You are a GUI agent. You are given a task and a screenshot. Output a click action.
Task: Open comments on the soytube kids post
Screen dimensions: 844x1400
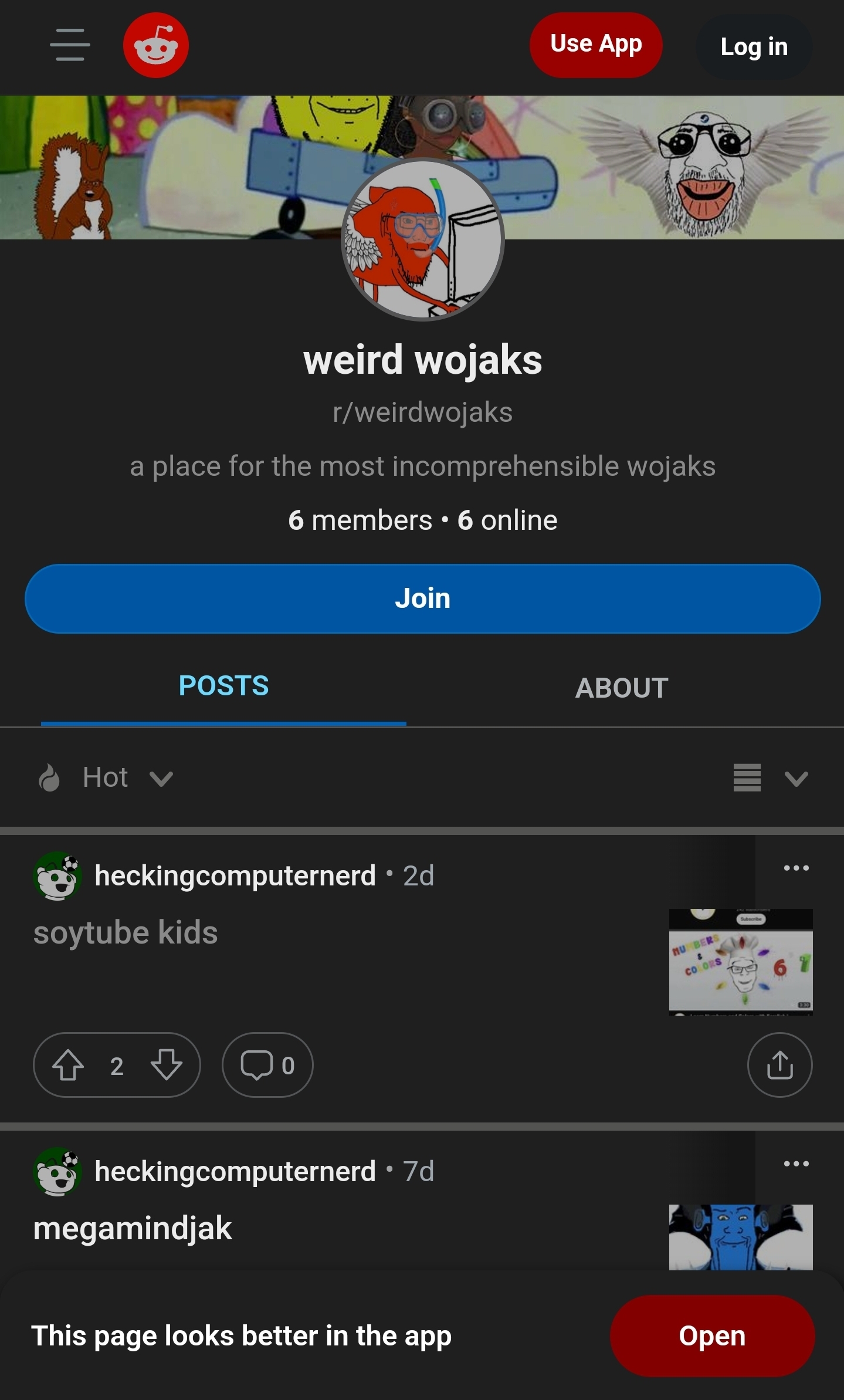coord(267,1065)
